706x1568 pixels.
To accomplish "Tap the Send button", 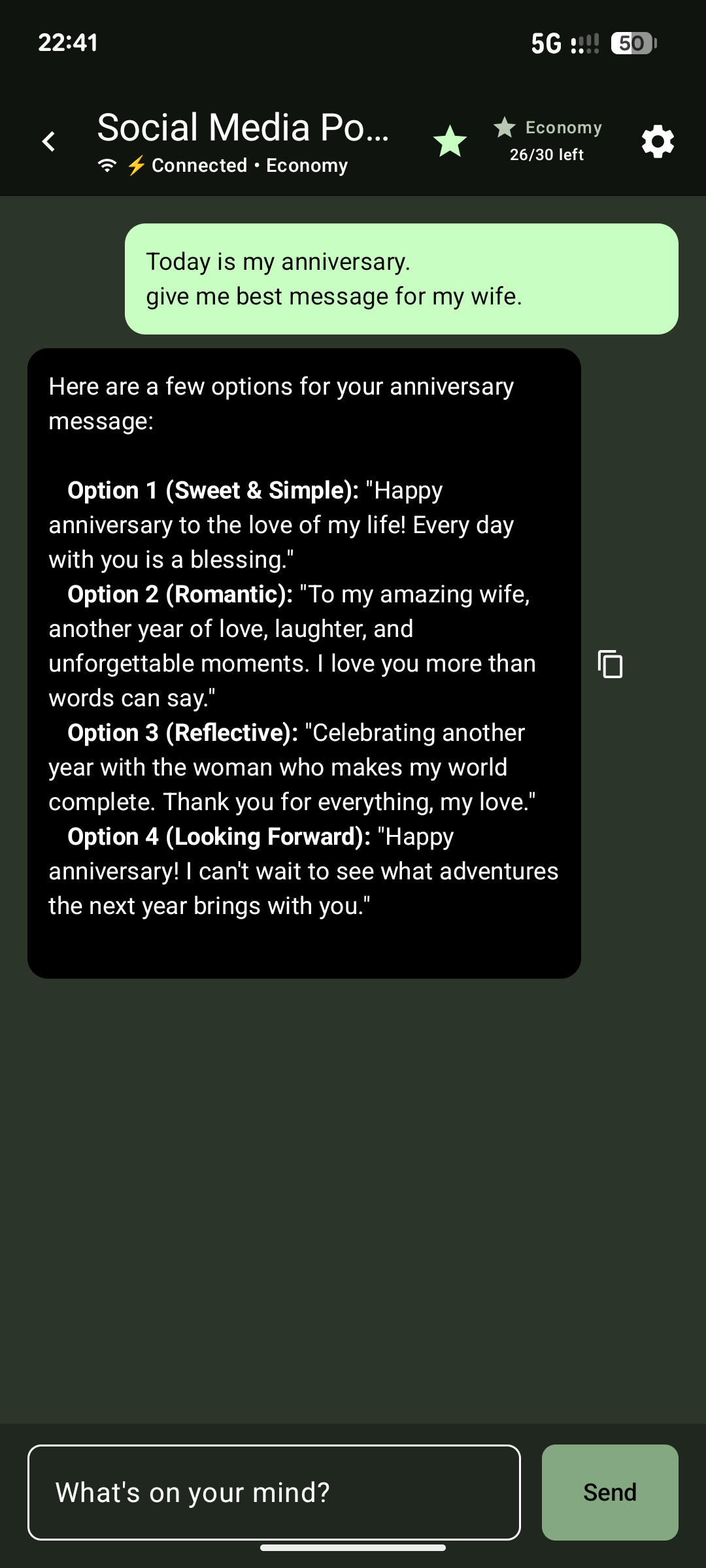I will click(610, 1492).
